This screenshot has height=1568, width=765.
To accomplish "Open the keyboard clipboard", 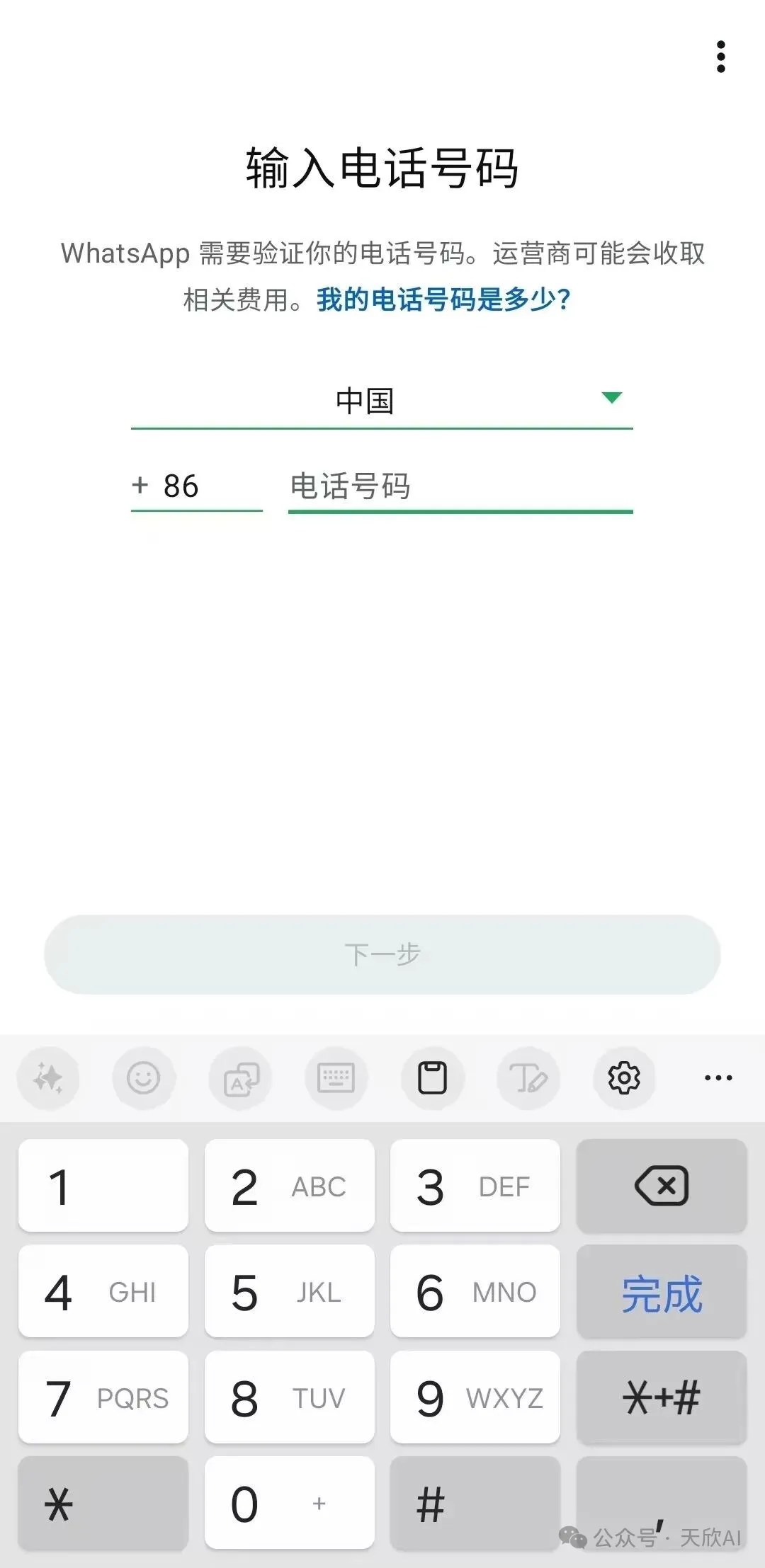I will [x=432, y=1078].
